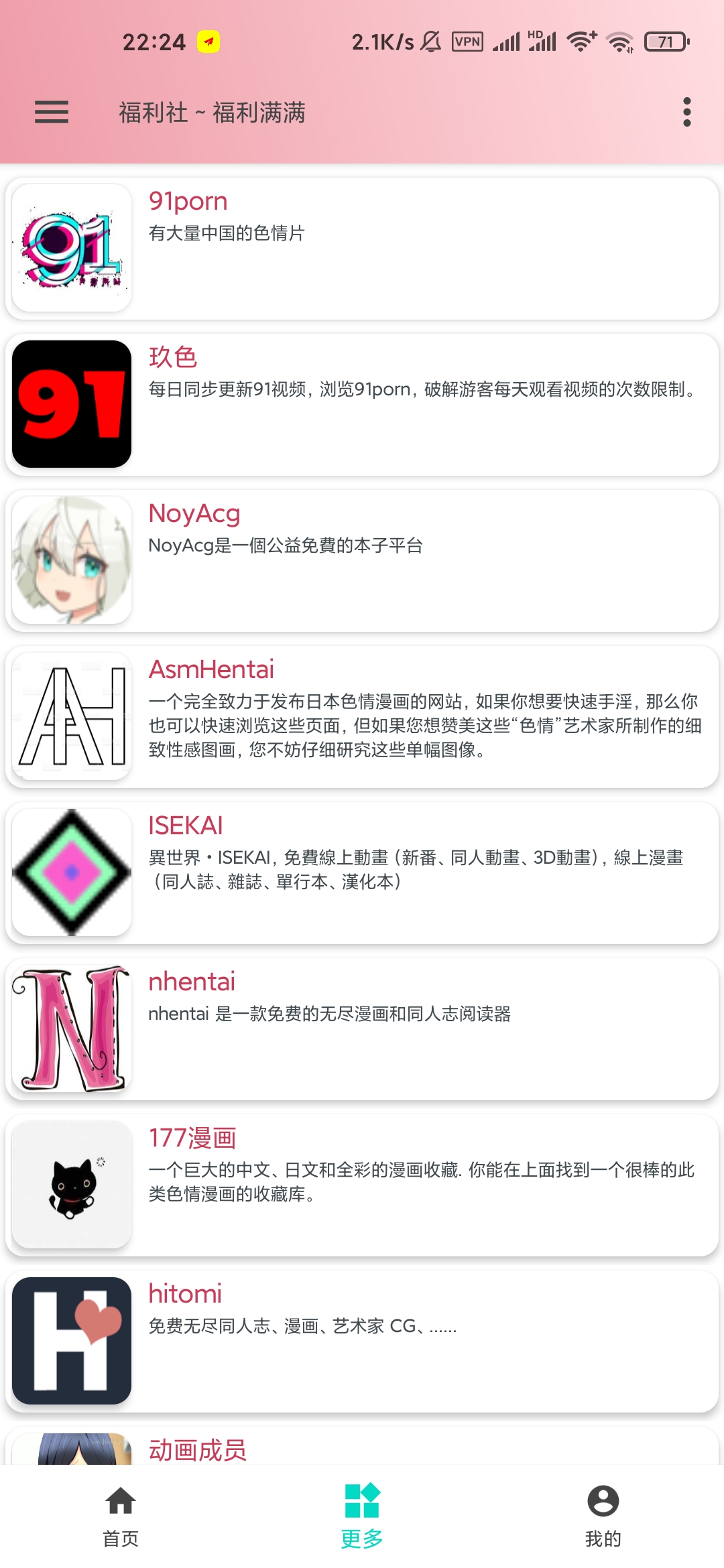The width and height of the screenshot is (724, 1568).
Task: Open the 玖色 card
Action: 362,404
